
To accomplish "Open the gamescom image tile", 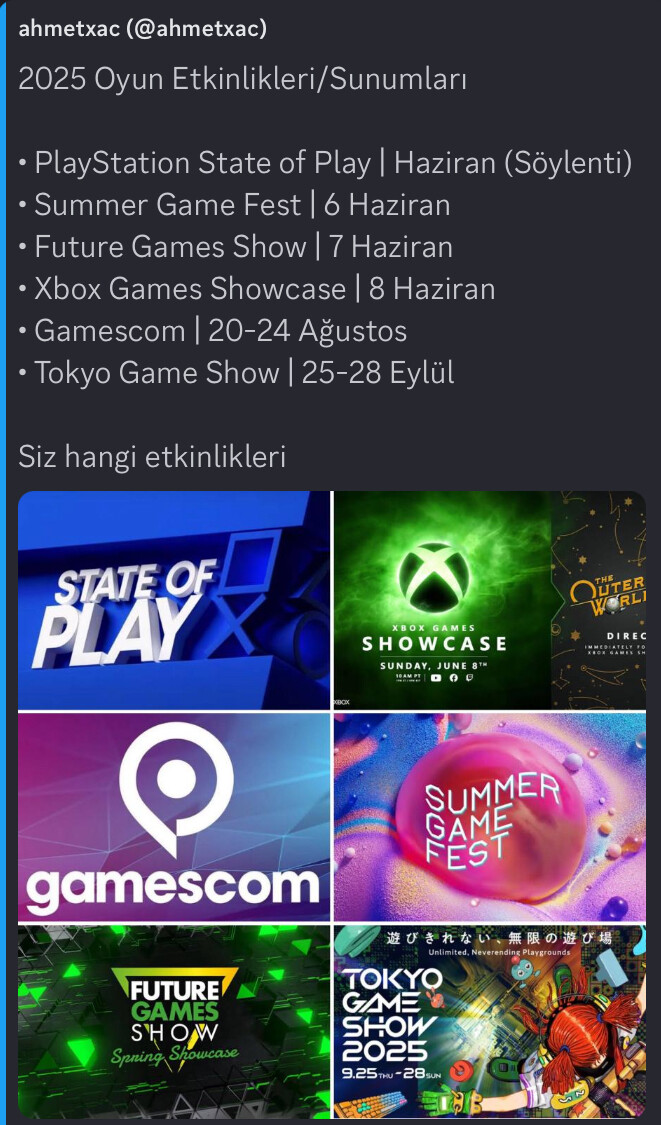I will [x=174, y=817].
